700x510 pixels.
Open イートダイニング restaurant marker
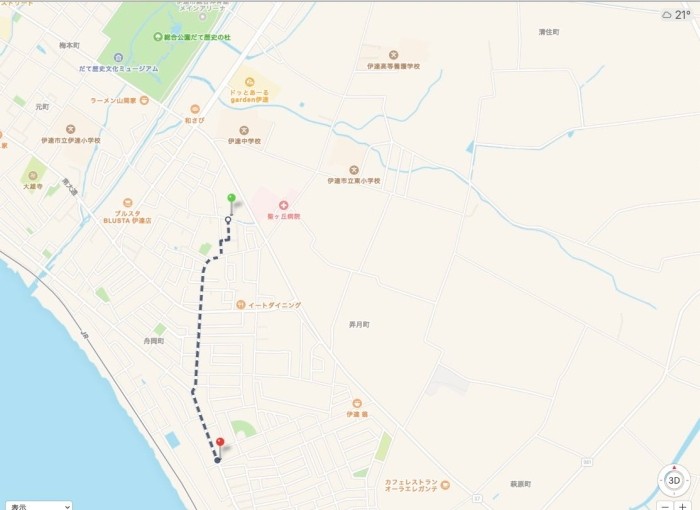pyautogui.click(x=240, y=304)
